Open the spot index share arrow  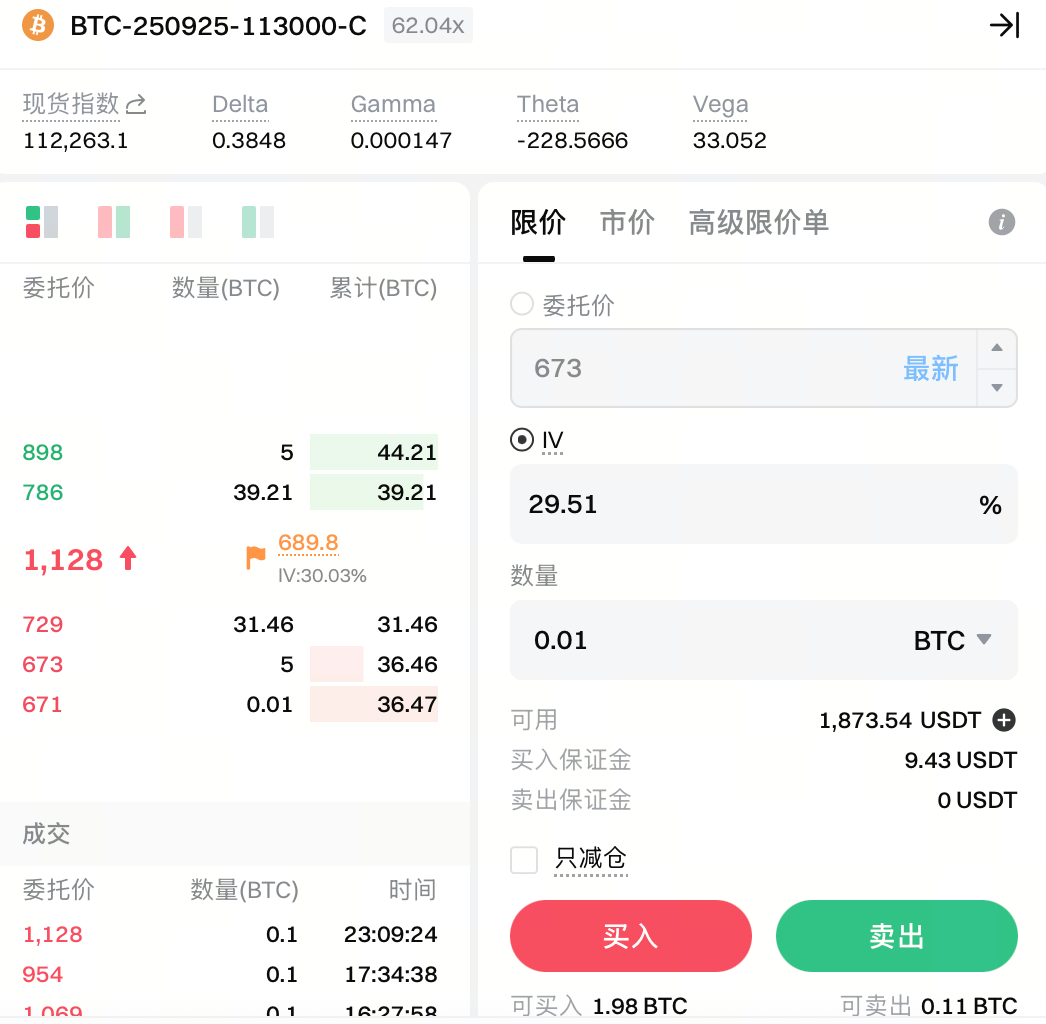click(136, 104)
